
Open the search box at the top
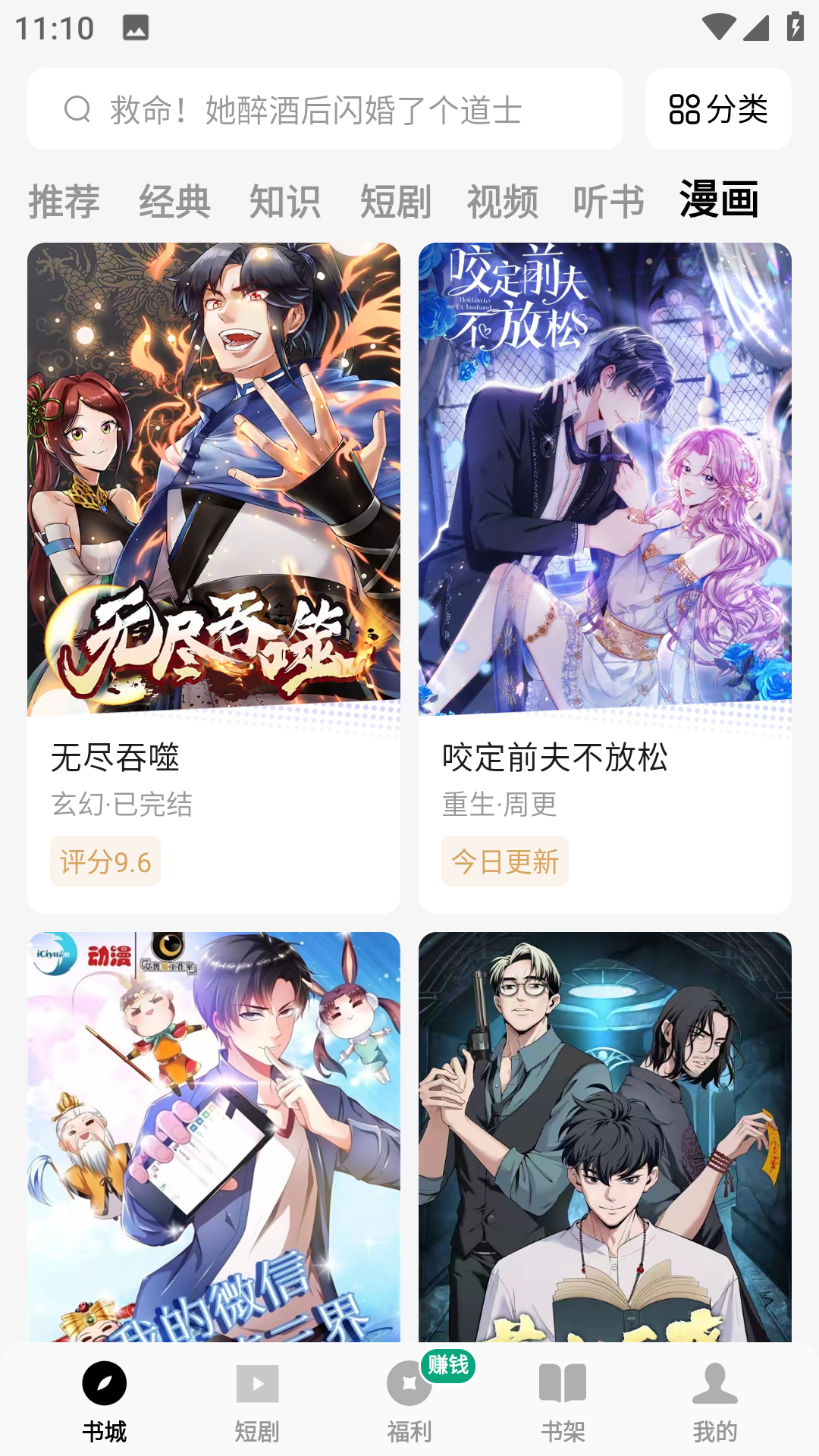point(325,109)
